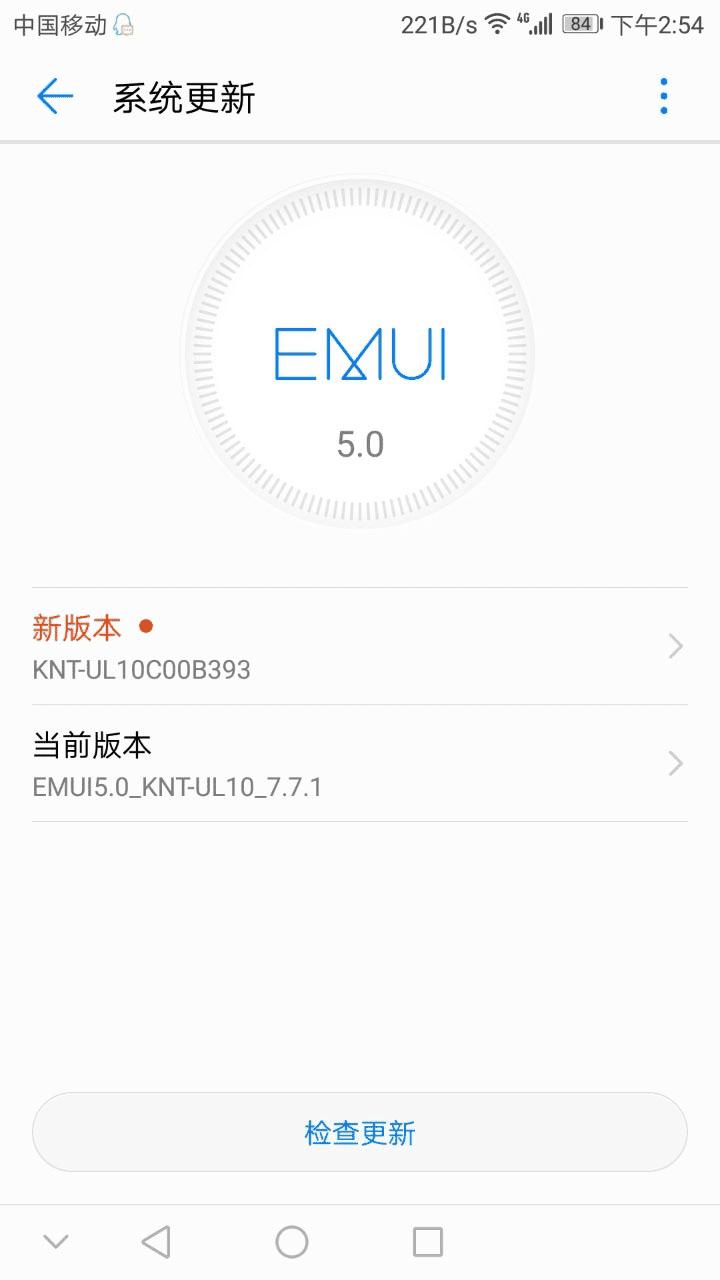720x1280 pixels.
Task: View the 当前版本 details row
Action: tap(360, 764)
